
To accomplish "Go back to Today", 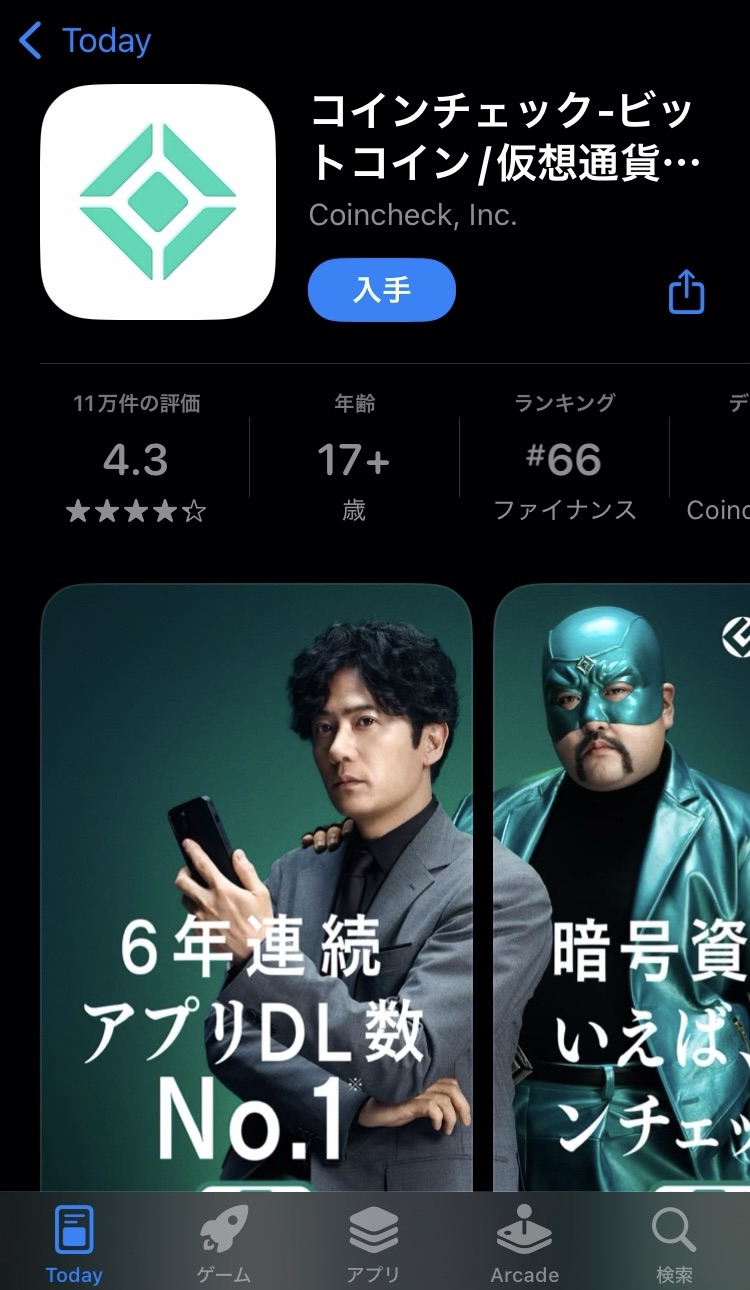I will click(85, 41).
